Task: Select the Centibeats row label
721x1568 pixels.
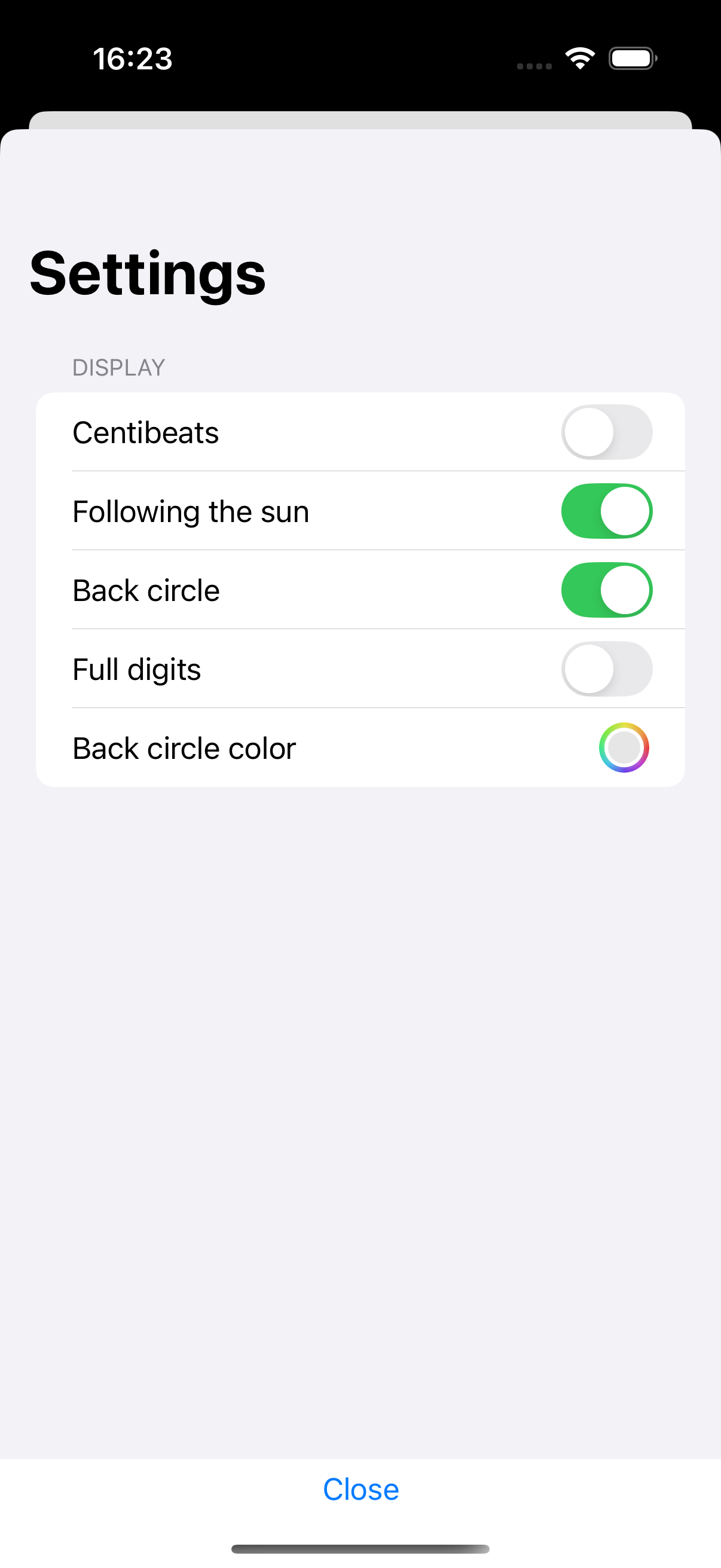Action: point(146,432)
